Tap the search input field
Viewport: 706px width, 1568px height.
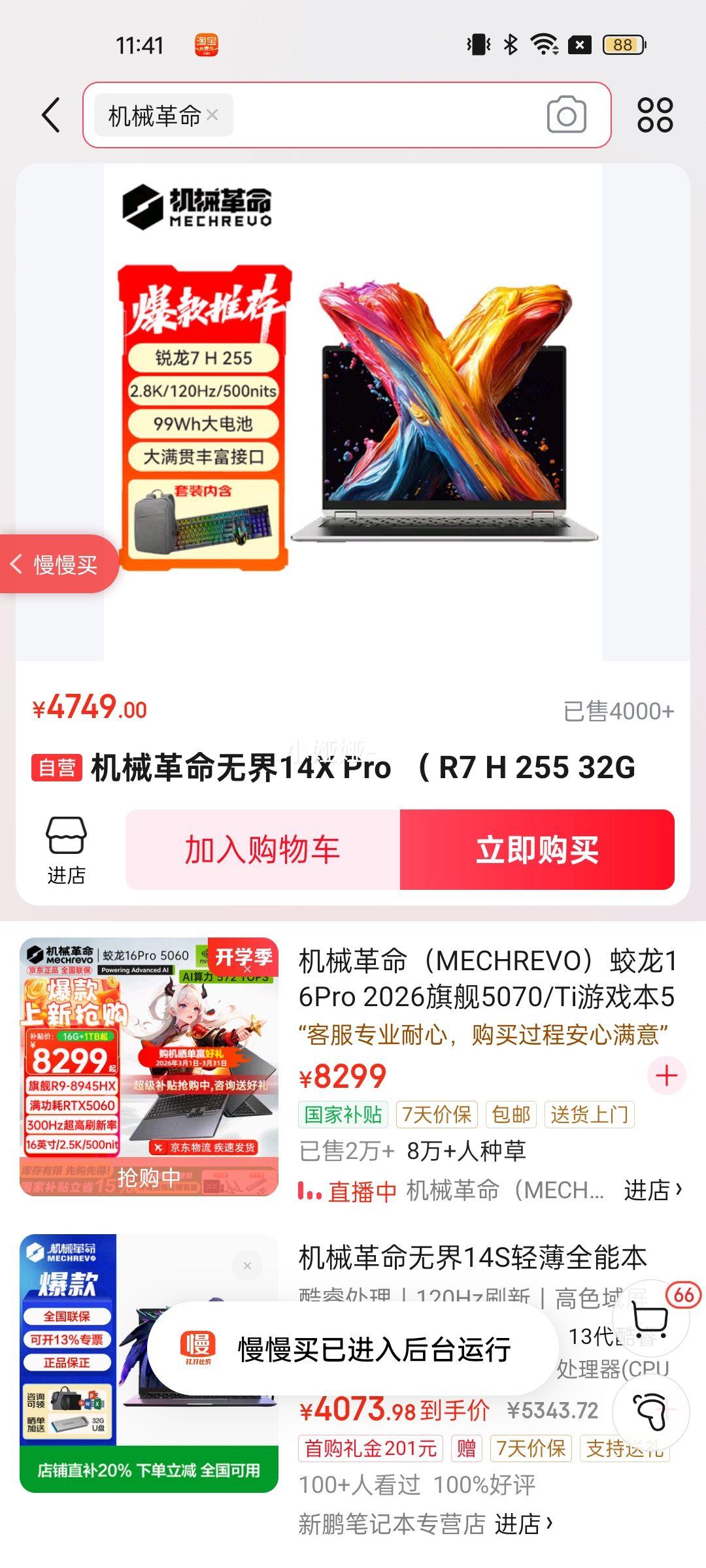click(386, 116)
